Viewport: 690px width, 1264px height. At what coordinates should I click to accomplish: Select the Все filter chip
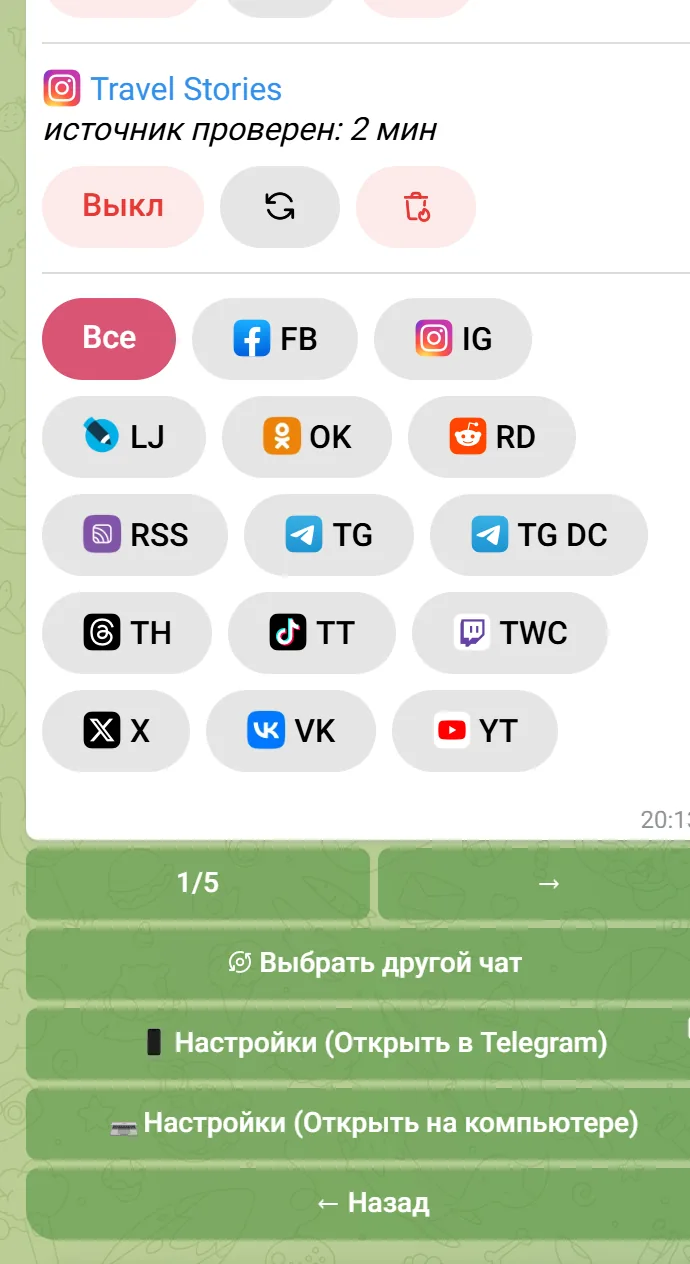(109, 338)
